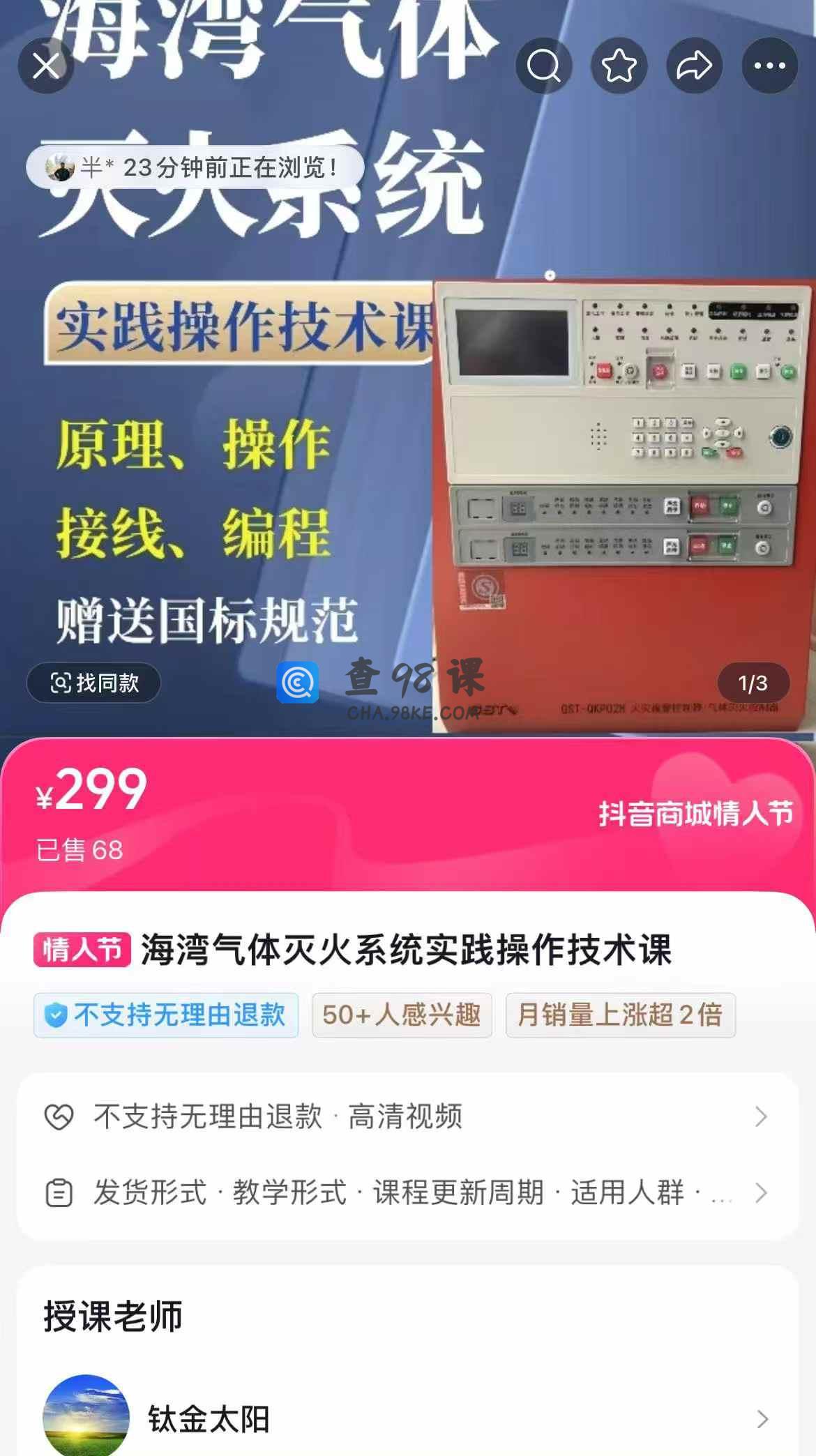Open teacher 钛金太阳's profile
Screen dimensions: 816x1456
coord(407,1418)
